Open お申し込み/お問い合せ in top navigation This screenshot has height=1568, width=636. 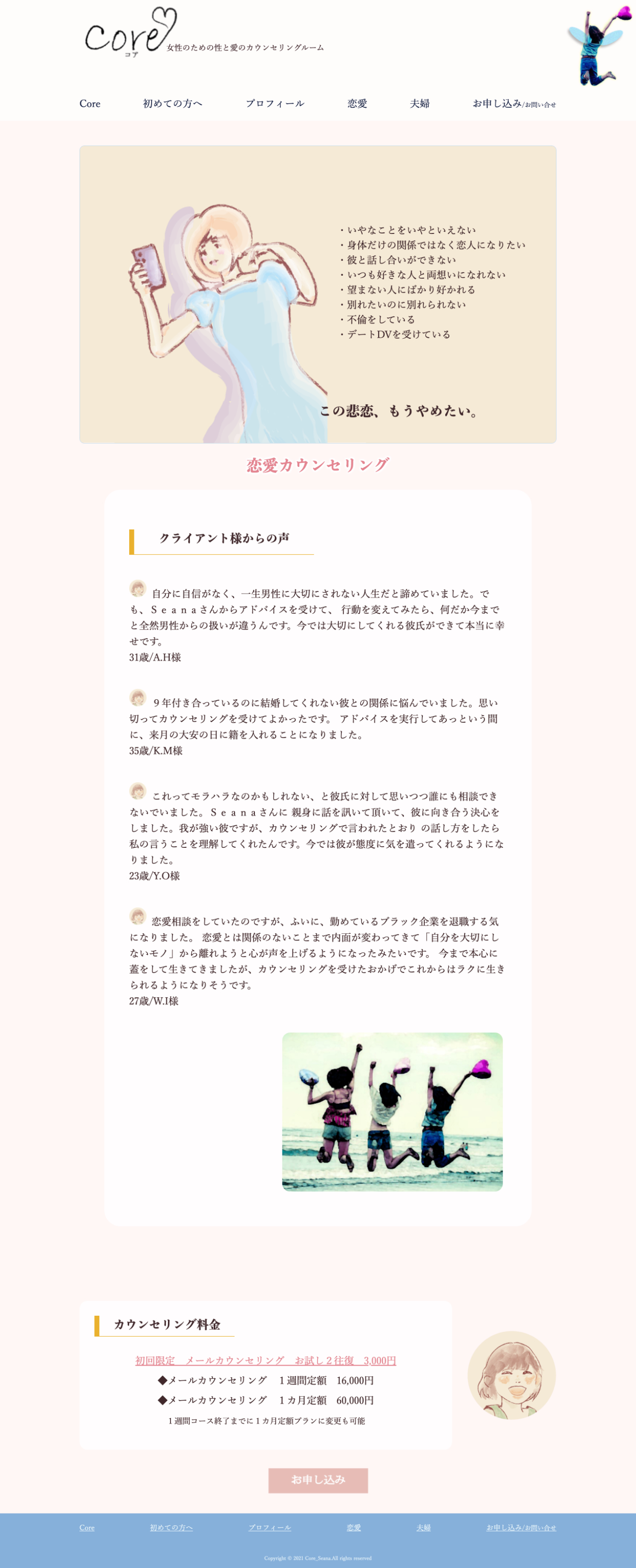pos(513,103)
